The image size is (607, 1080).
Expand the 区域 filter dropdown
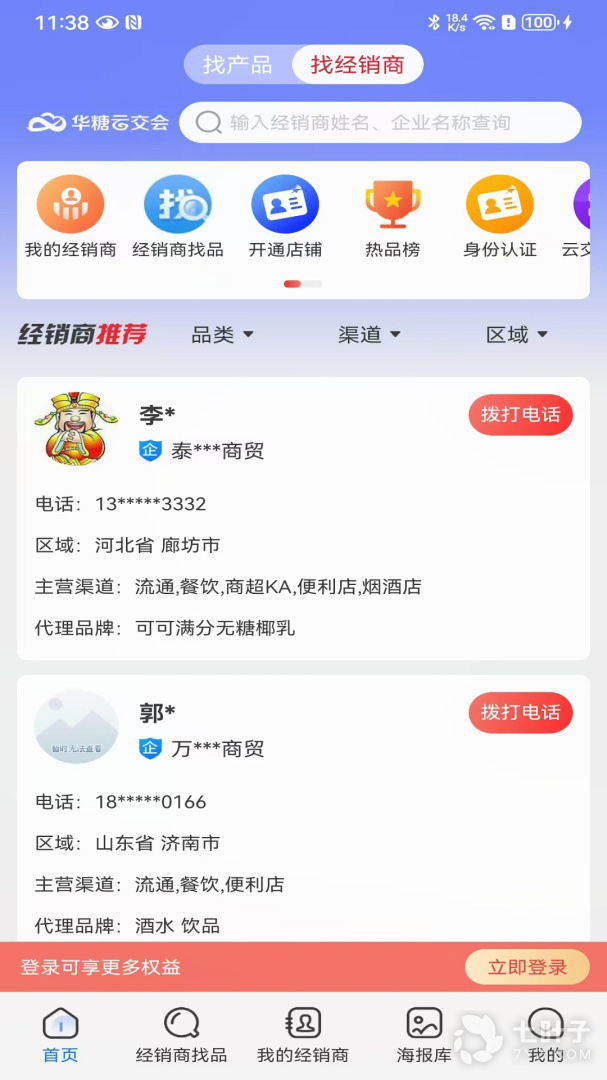[516, 335]
